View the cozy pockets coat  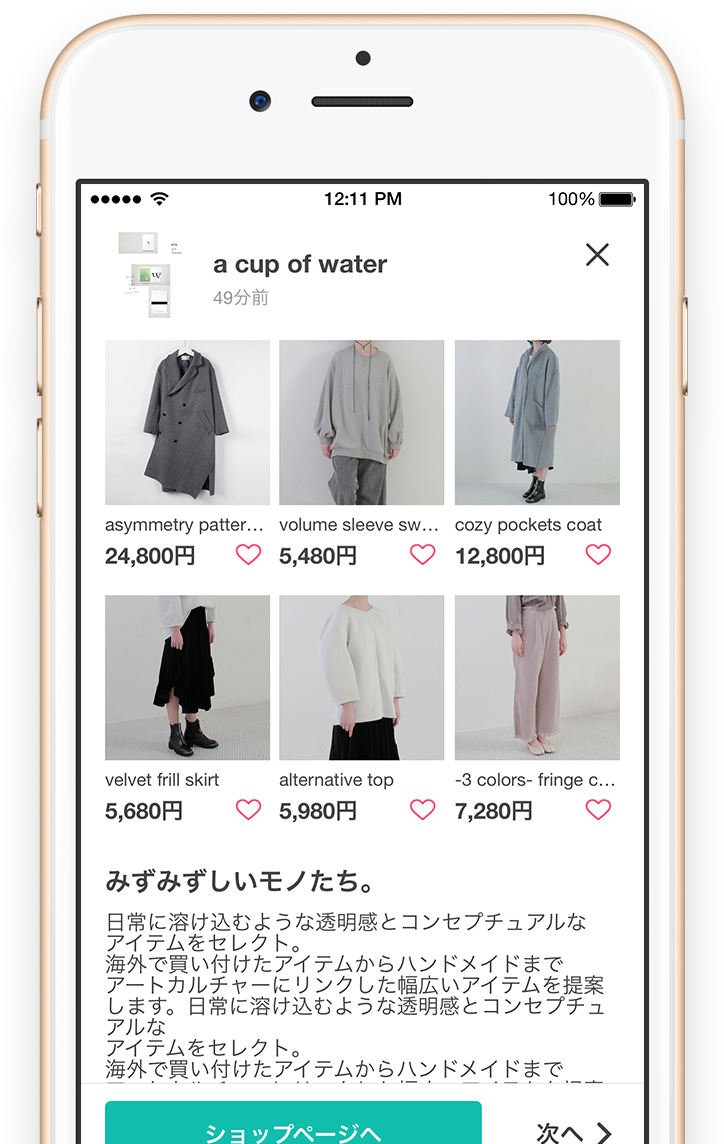point(537,423)
